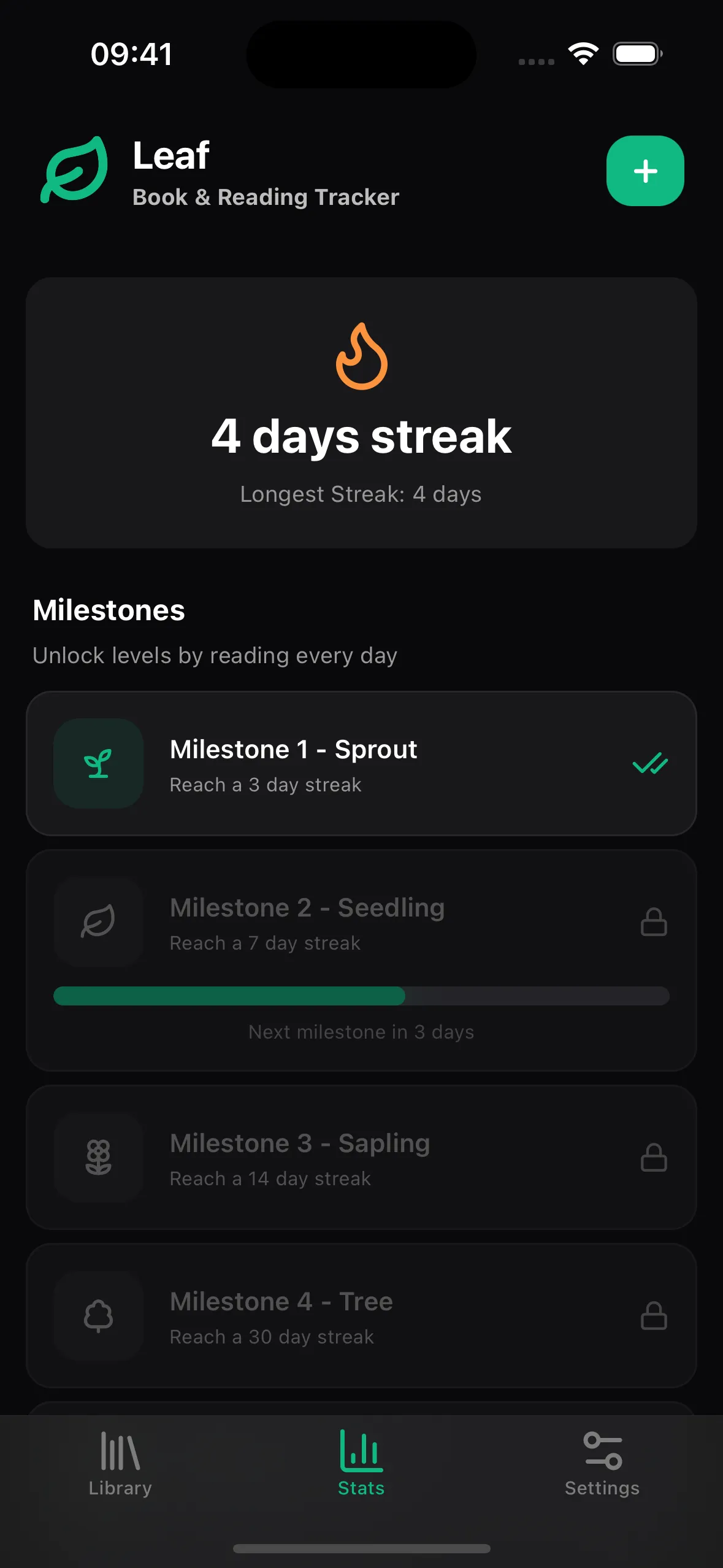Click the Library books icon in bottom bar

(x=119, y=1451)
